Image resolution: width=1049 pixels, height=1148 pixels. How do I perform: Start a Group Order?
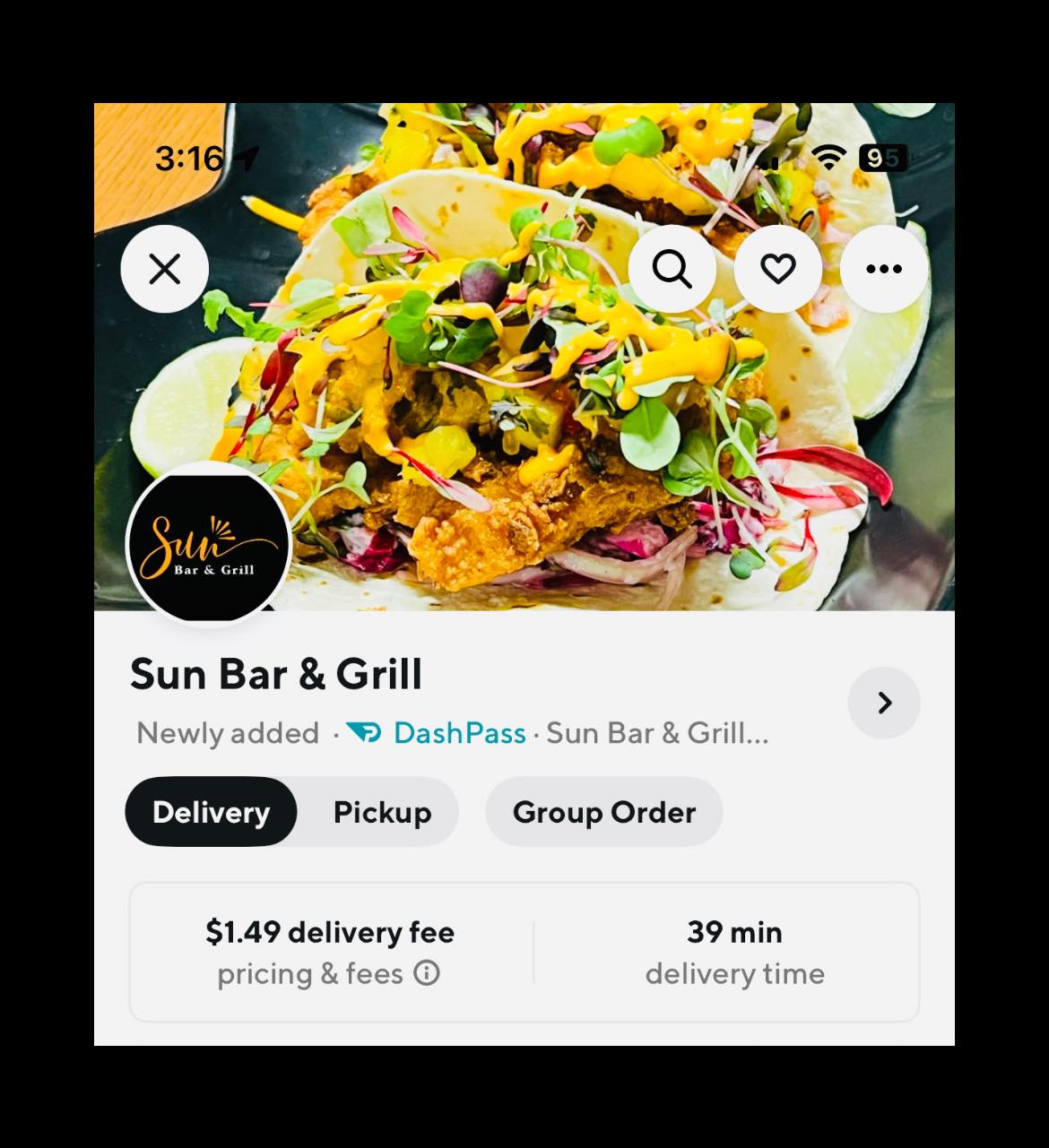pyautogui.click(x=603, y=812)
